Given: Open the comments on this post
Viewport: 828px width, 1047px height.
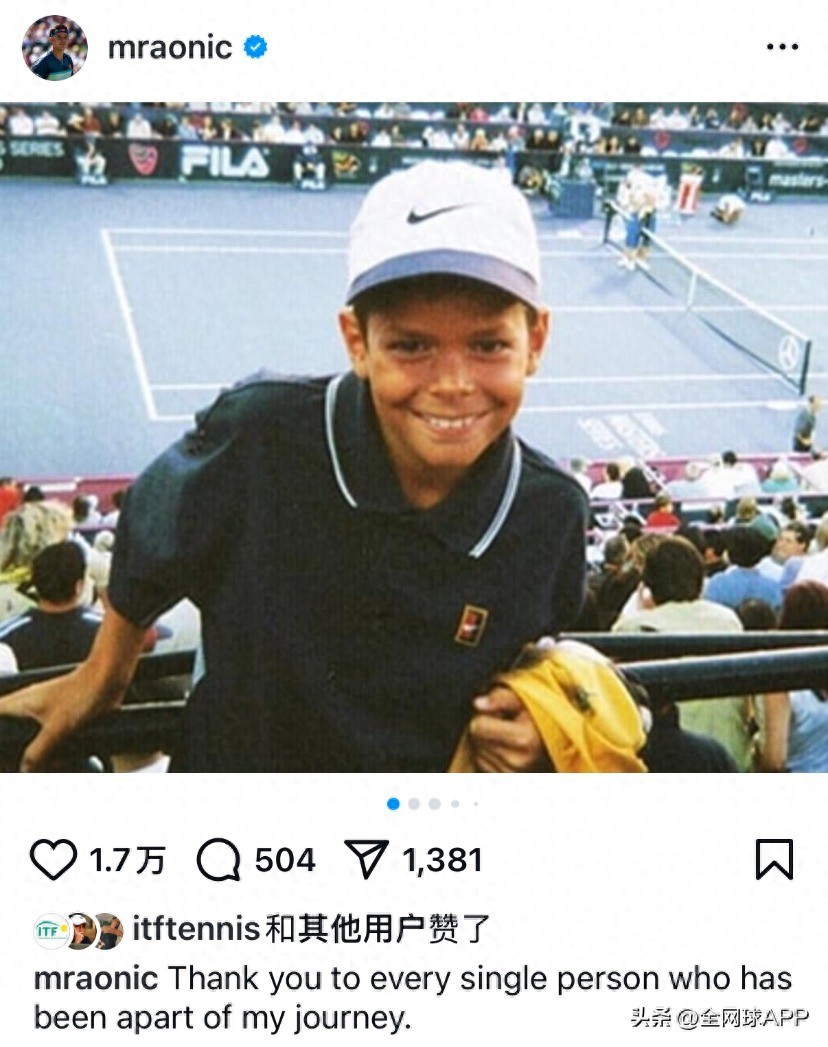Looking at the screenshot, I should coord(218,859).
